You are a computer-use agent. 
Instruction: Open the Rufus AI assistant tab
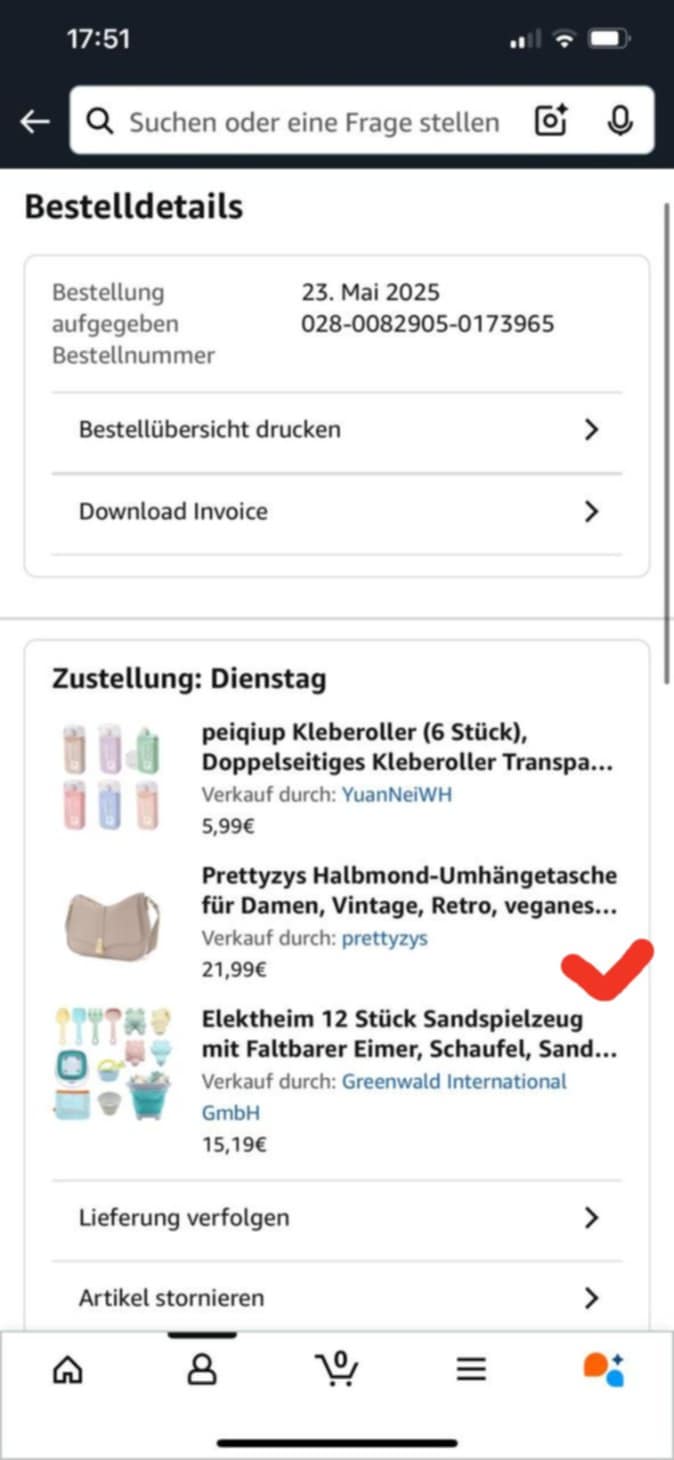coord(604,1369)
